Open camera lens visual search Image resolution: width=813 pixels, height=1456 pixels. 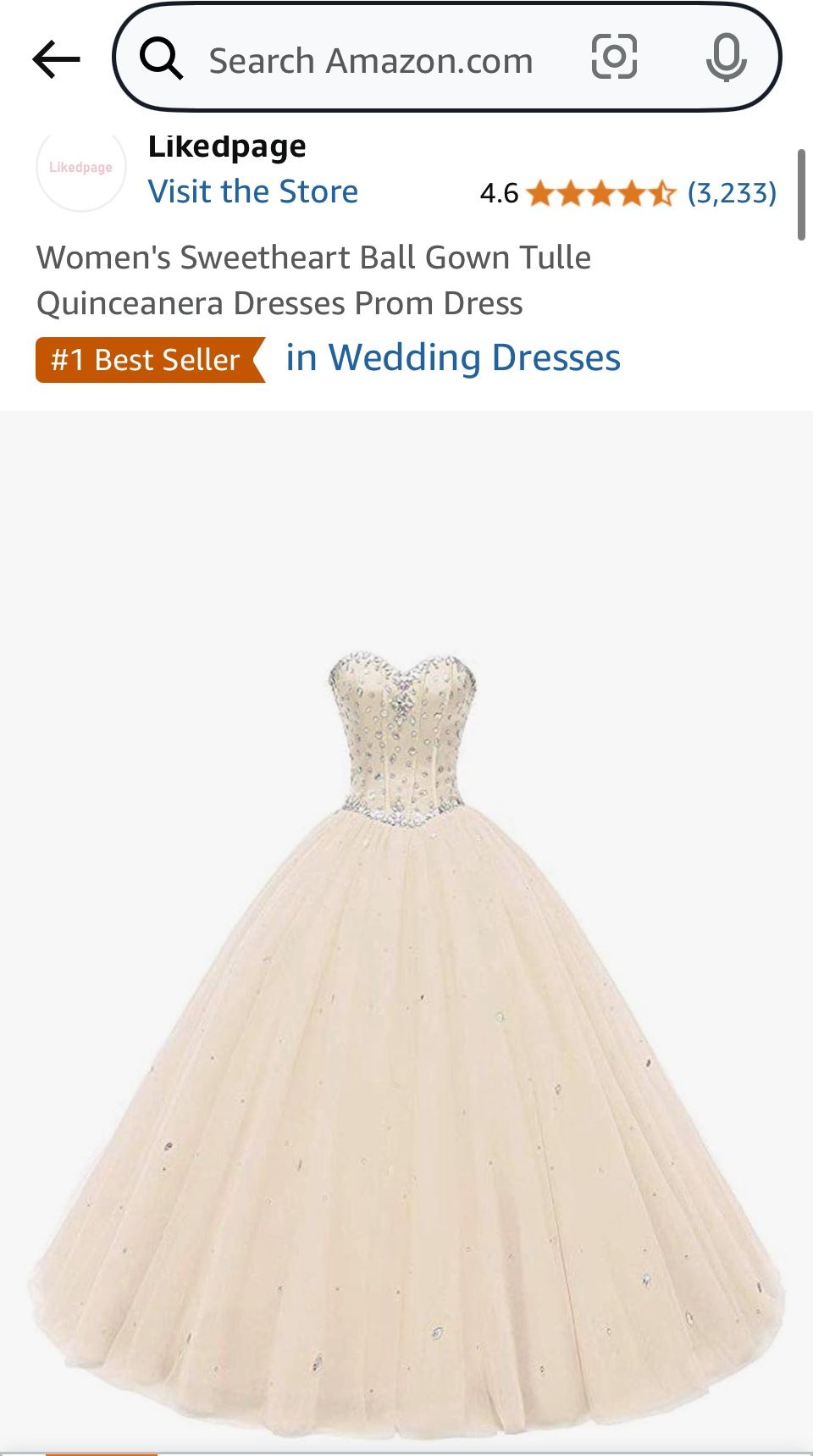(614, 58)
